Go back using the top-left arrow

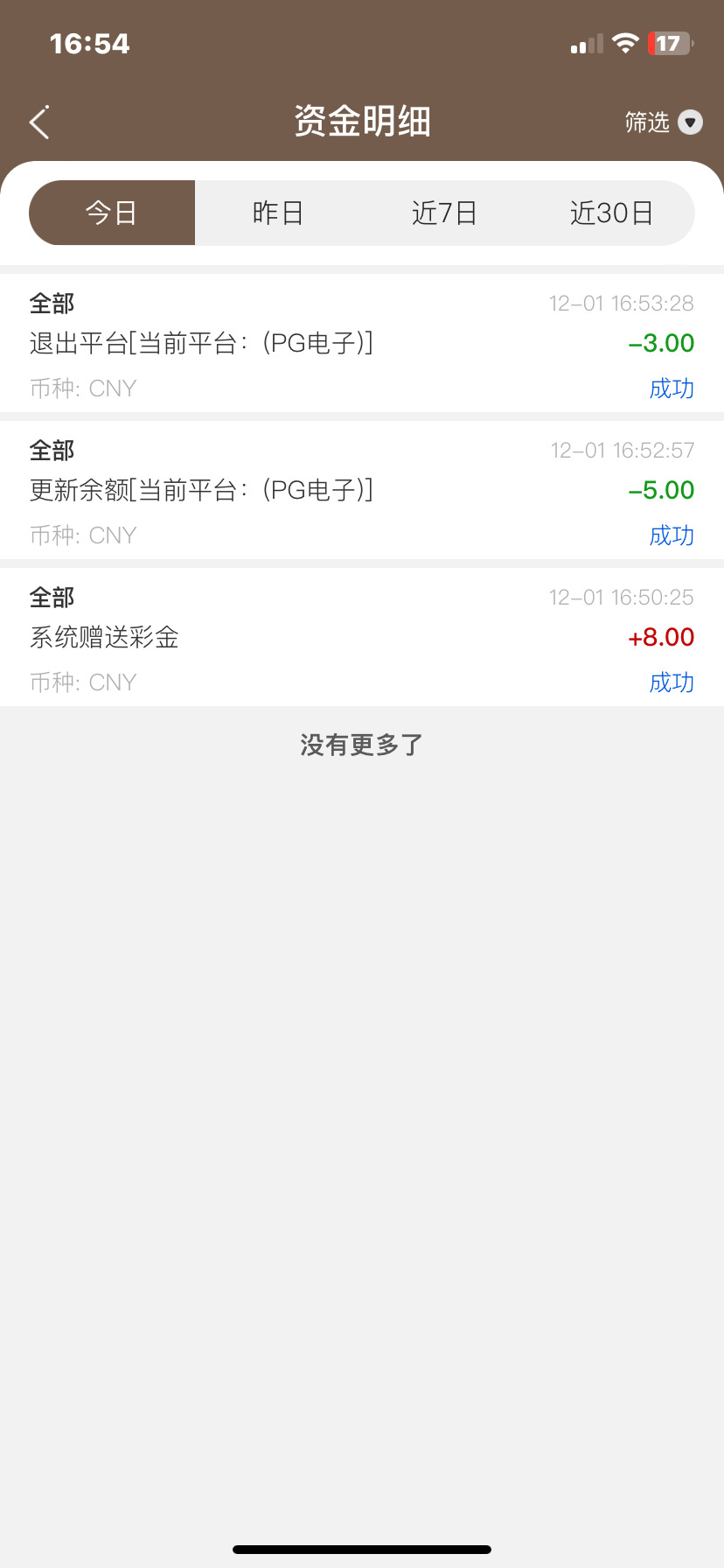39,122
